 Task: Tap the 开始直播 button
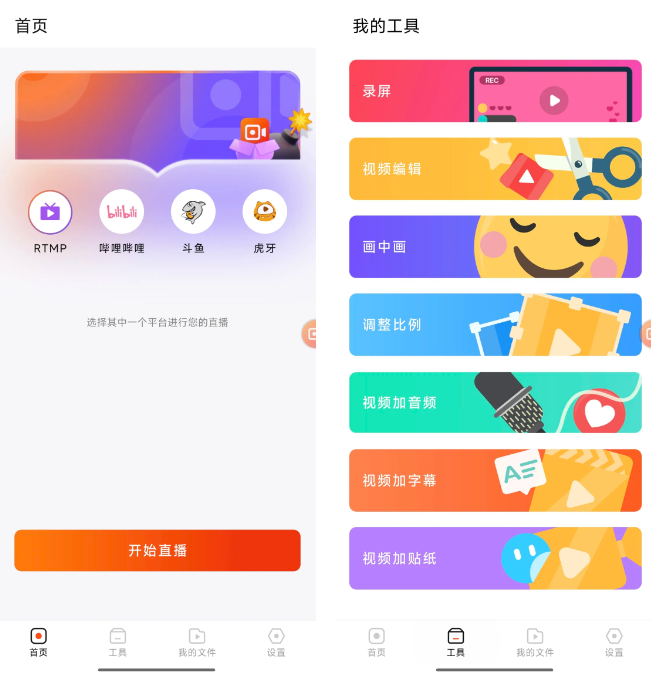157,550
